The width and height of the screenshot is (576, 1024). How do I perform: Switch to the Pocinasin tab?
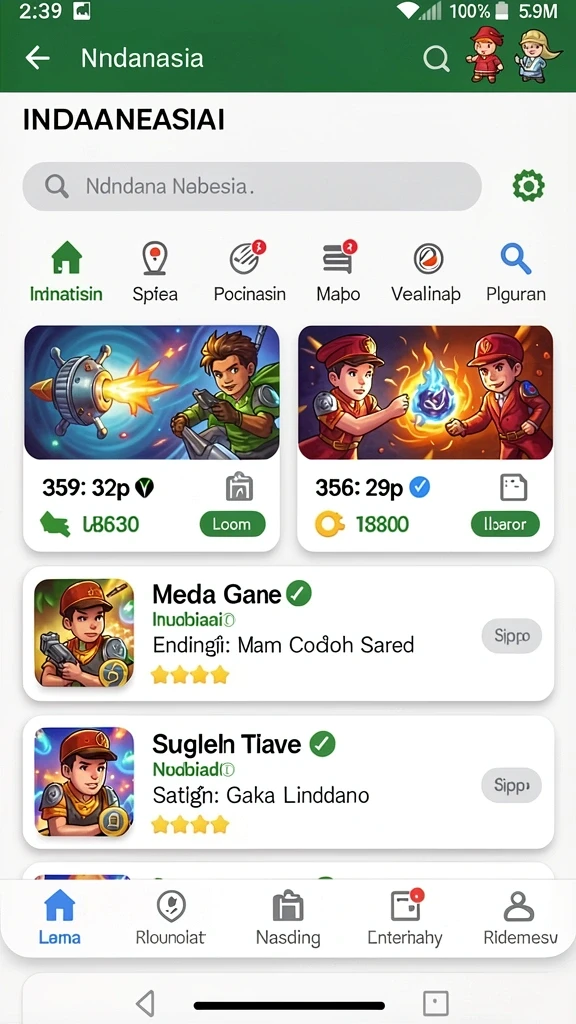[x=249, y=272]
